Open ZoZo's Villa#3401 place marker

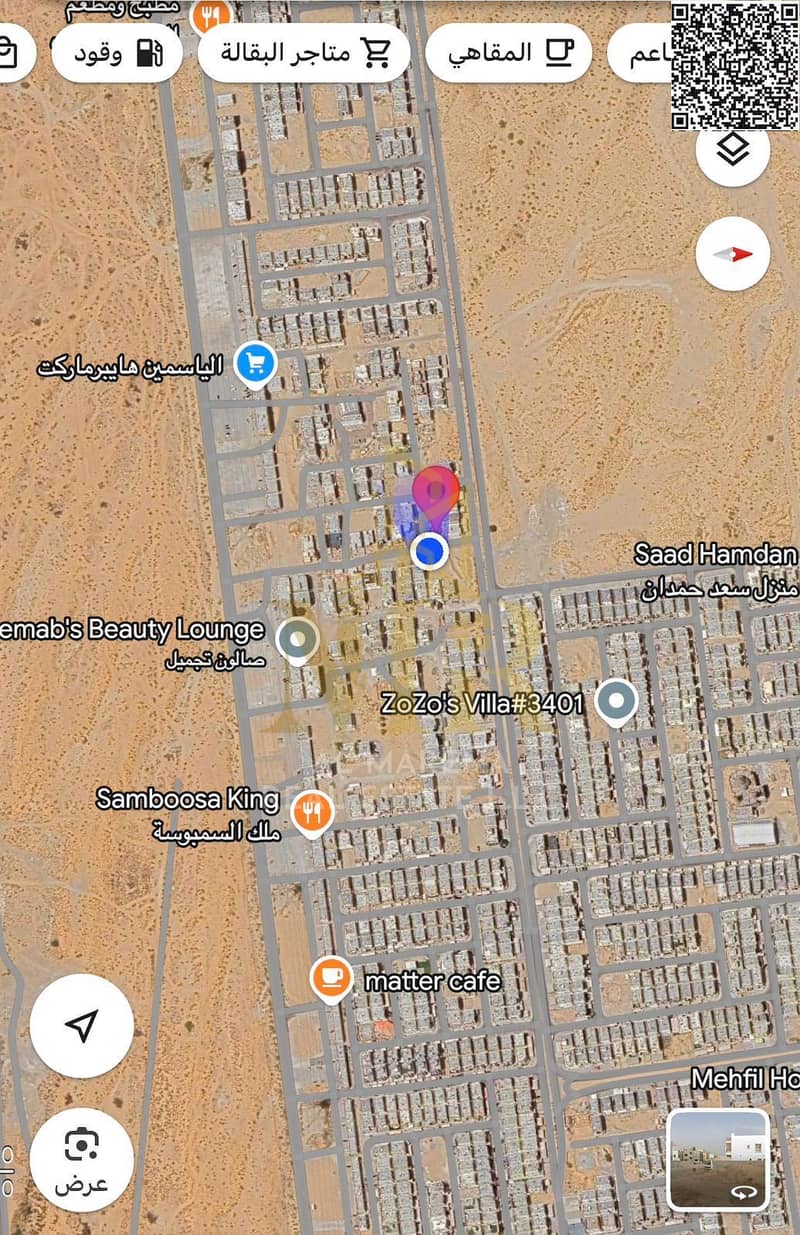click(x=616, y=701)
